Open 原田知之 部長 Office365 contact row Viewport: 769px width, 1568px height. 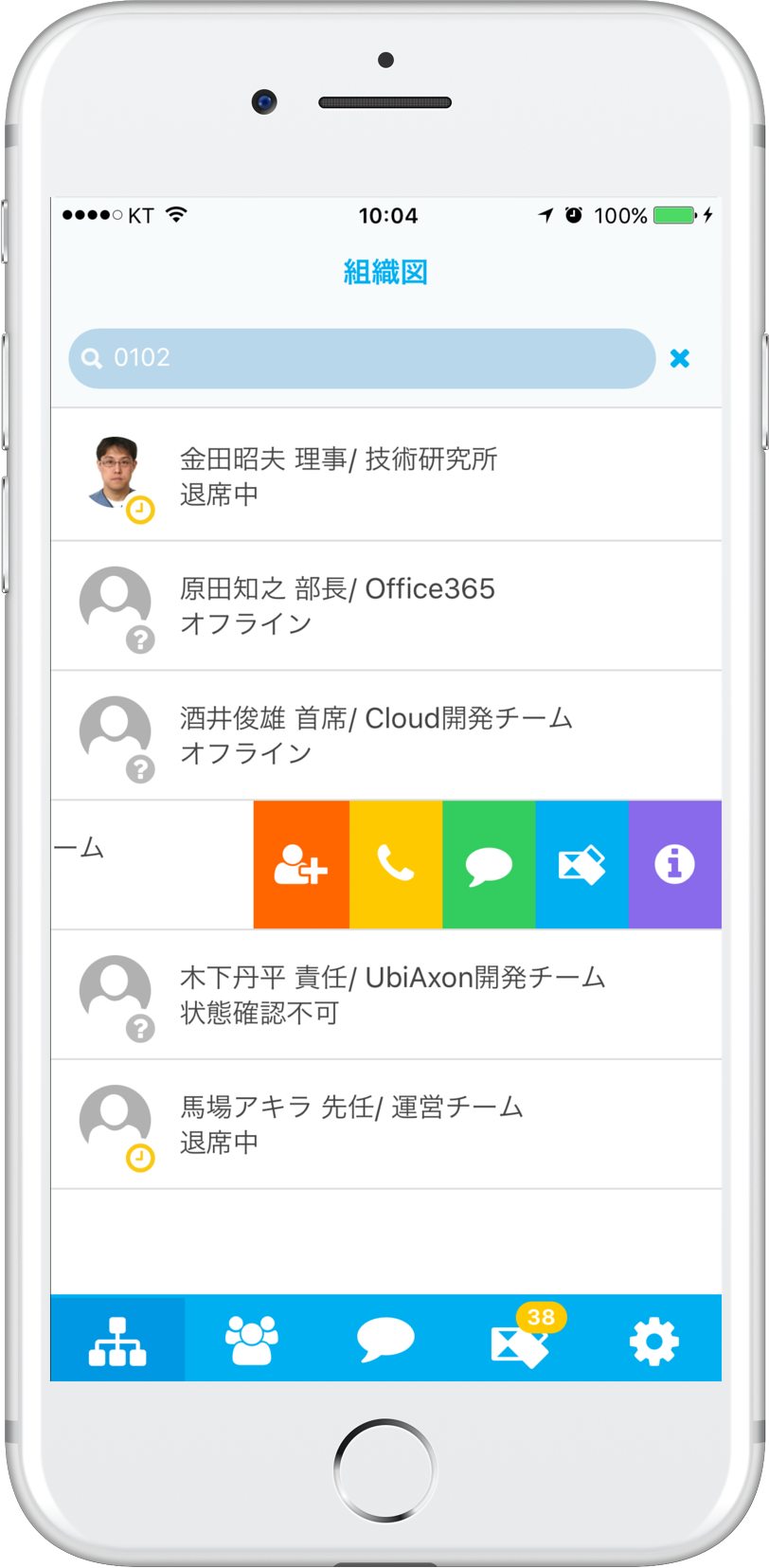(x=385, y=605)
